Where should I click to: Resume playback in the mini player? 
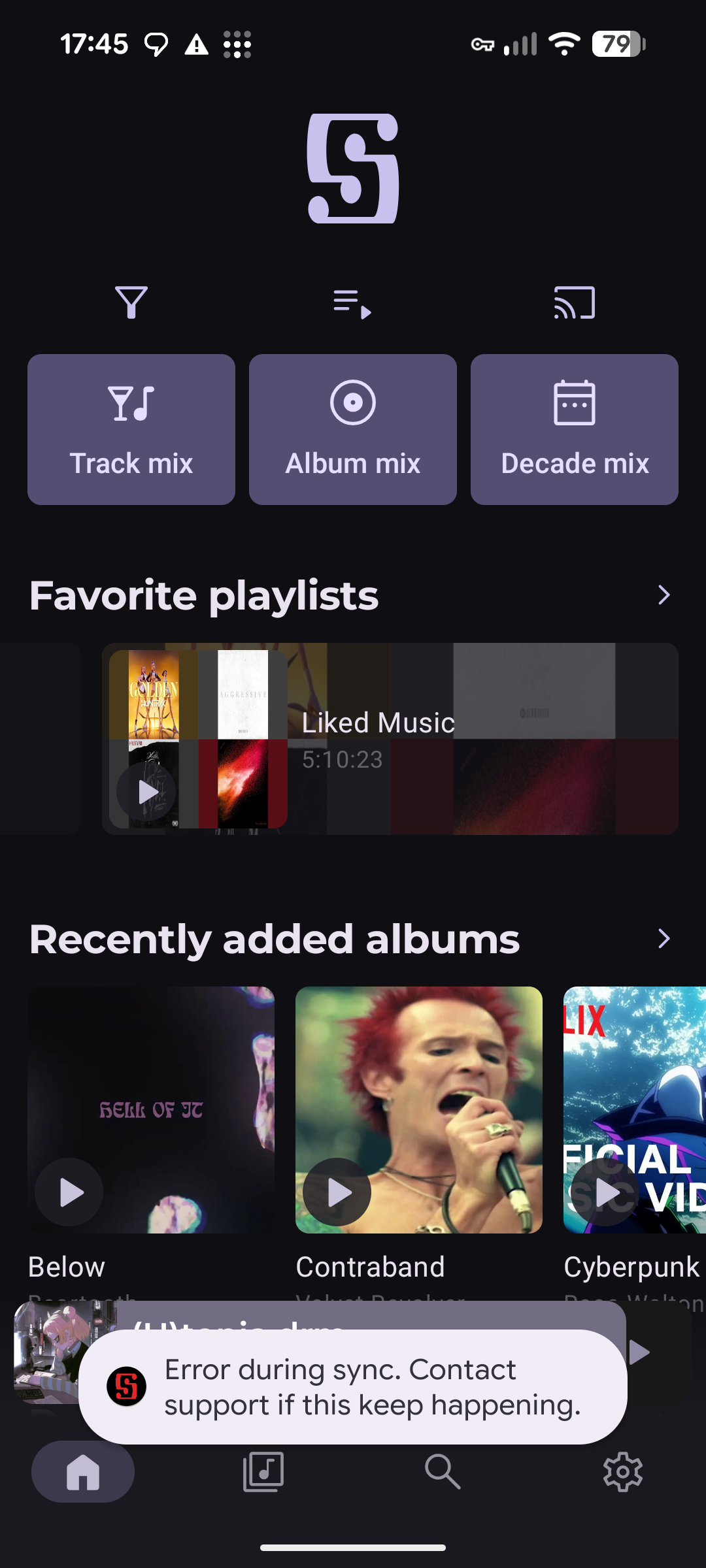(639, 1352)
